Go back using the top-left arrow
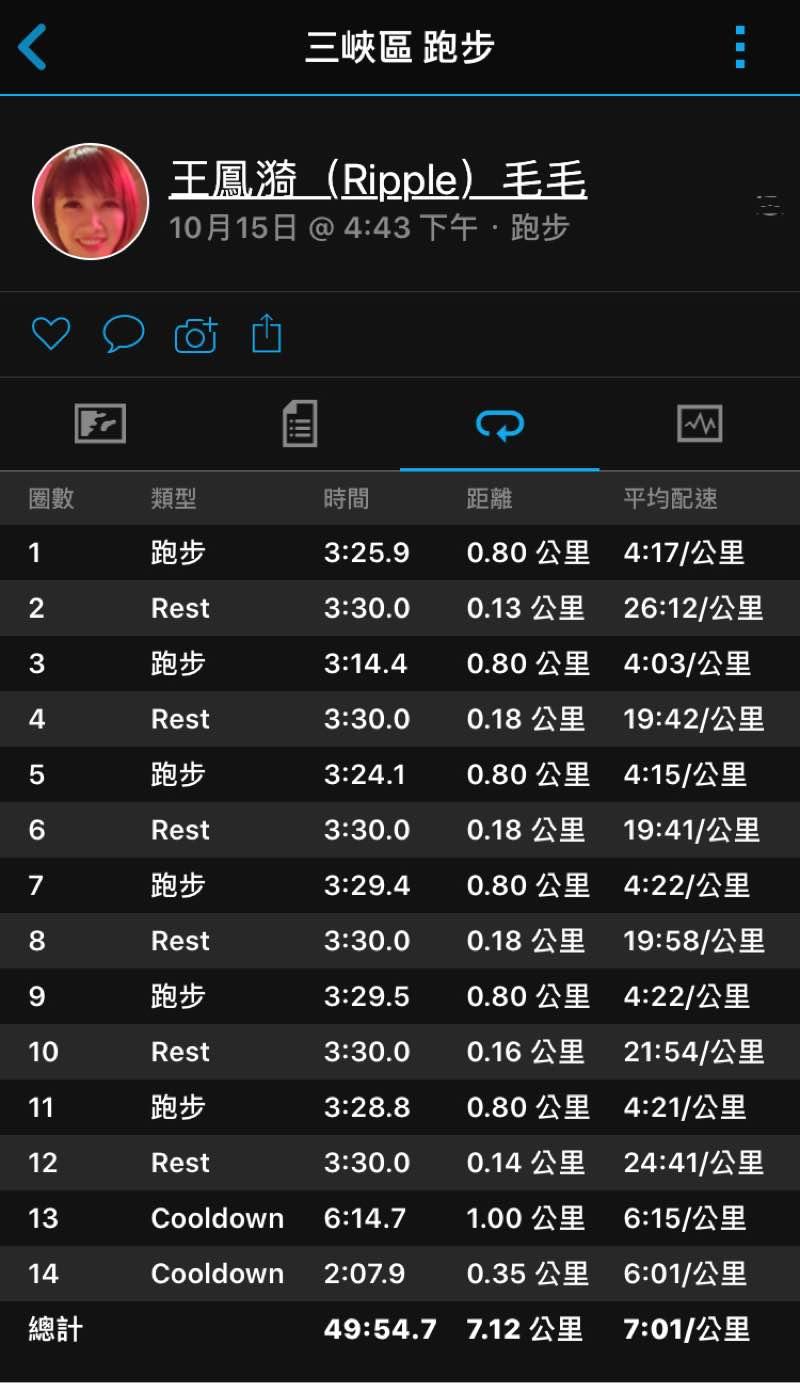Viewport: 800px width, 1383px height. pyautogui.click(x=33, y=47)
